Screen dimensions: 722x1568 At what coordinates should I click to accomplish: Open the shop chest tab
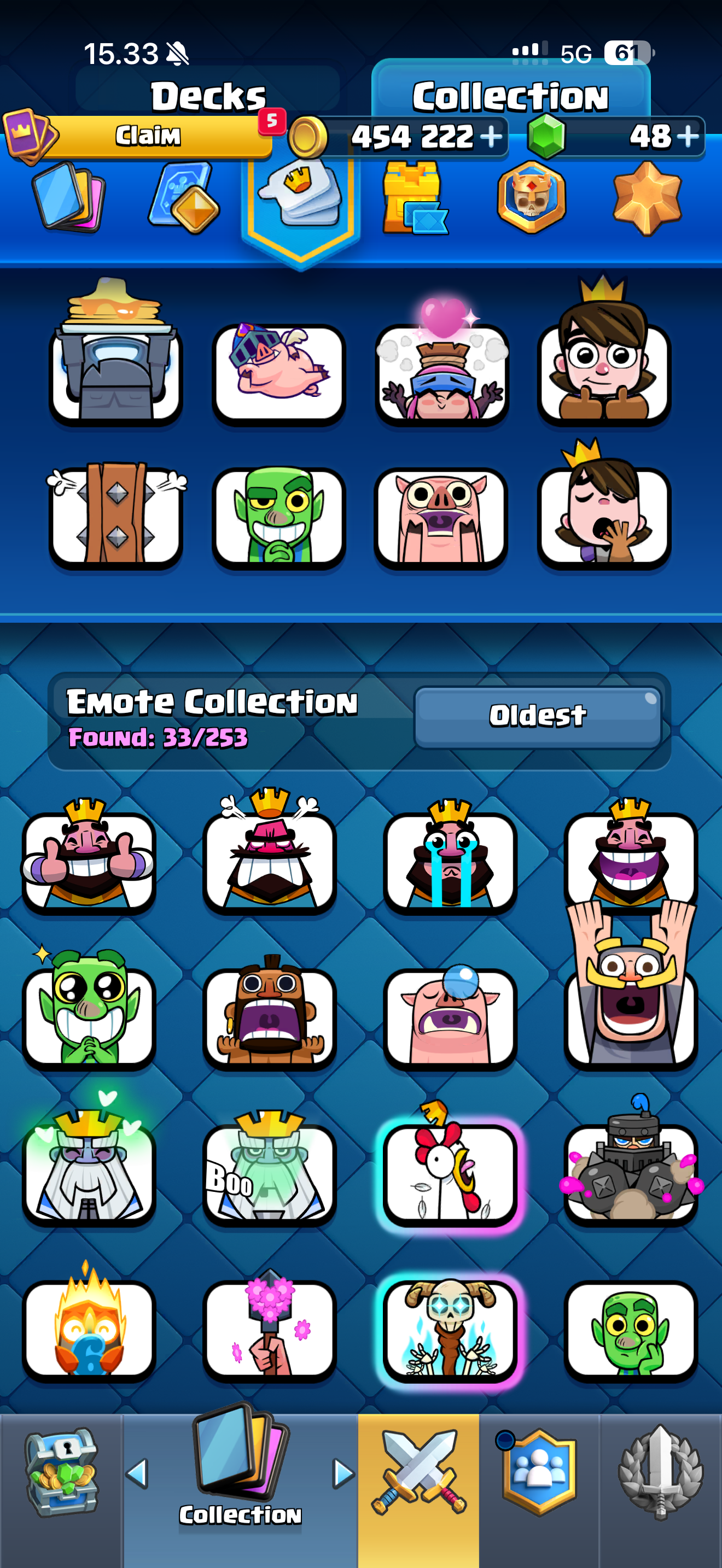pos(61,1472)
